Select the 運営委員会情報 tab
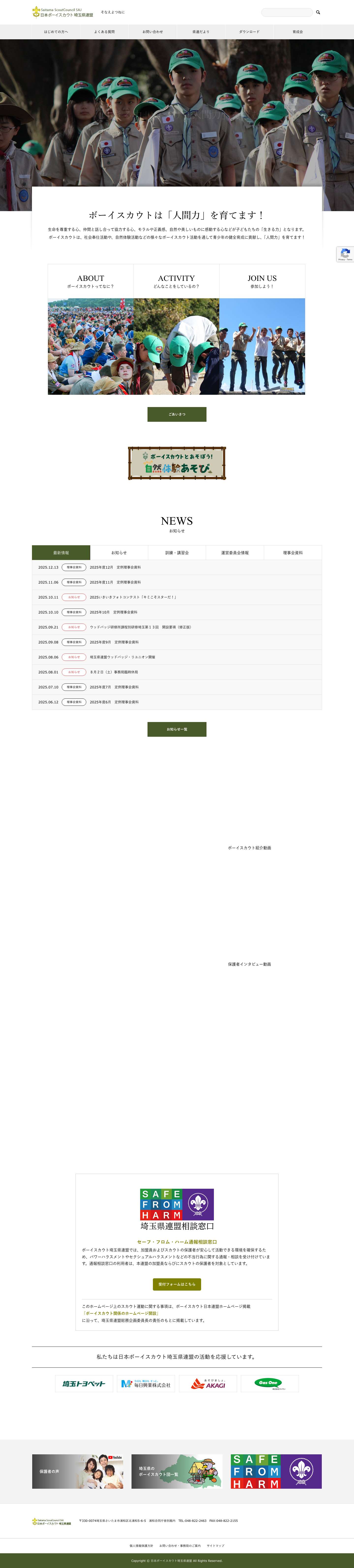 click(235, 553)
